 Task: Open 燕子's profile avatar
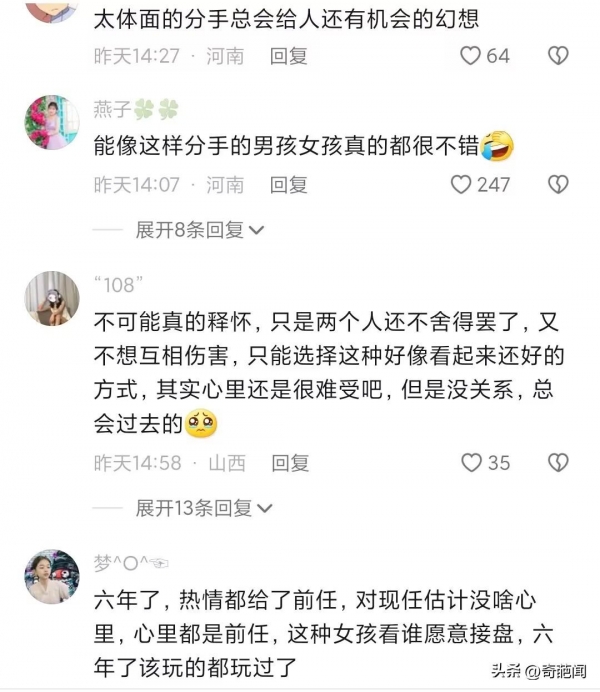[x=52, y=123]
